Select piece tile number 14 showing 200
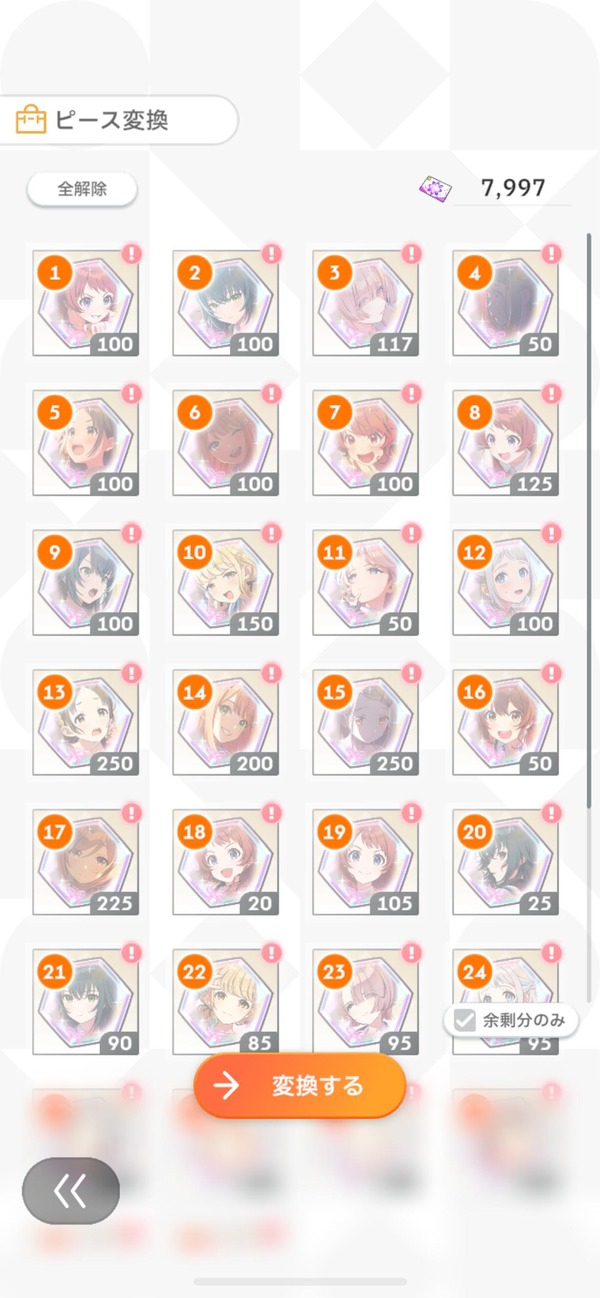Viewport: 600px width, 1298px height. [225, 723]
